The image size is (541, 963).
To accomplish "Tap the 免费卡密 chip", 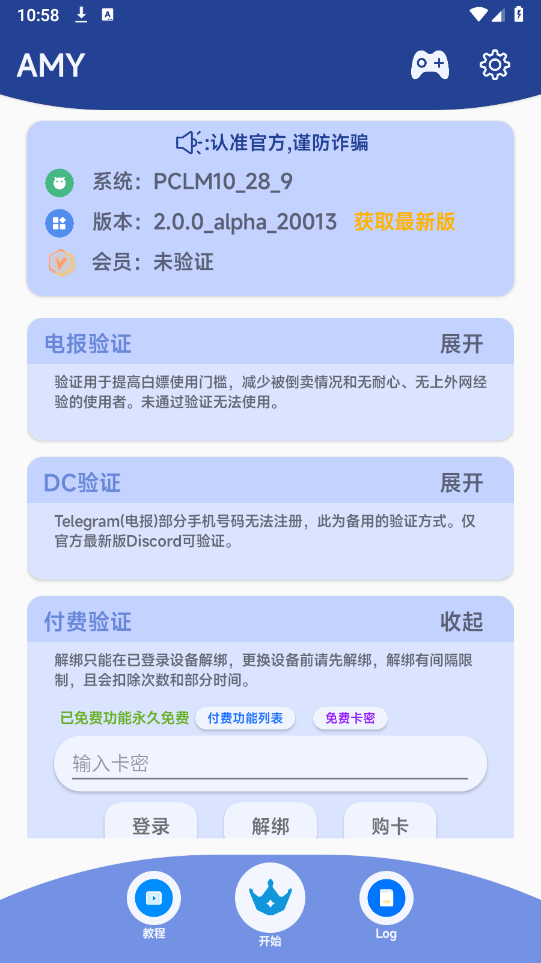I will tap(350, 718).
